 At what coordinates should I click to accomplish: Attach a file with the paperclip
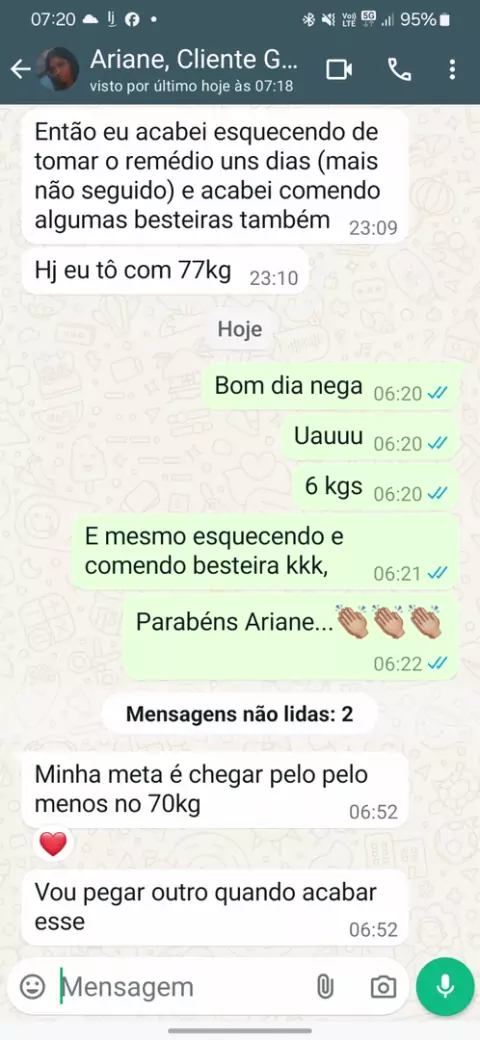coord(325,987)
